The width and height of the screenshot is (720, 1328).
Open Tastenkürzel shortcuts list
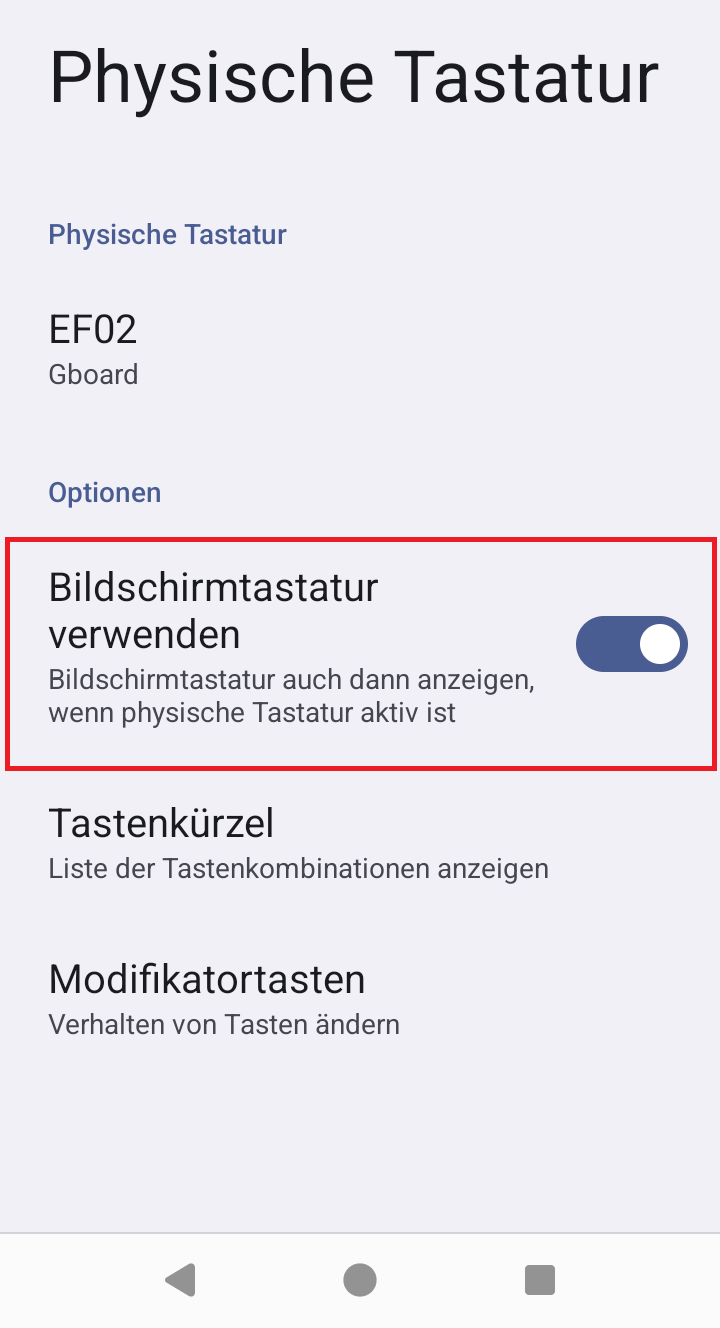[360, 845]
